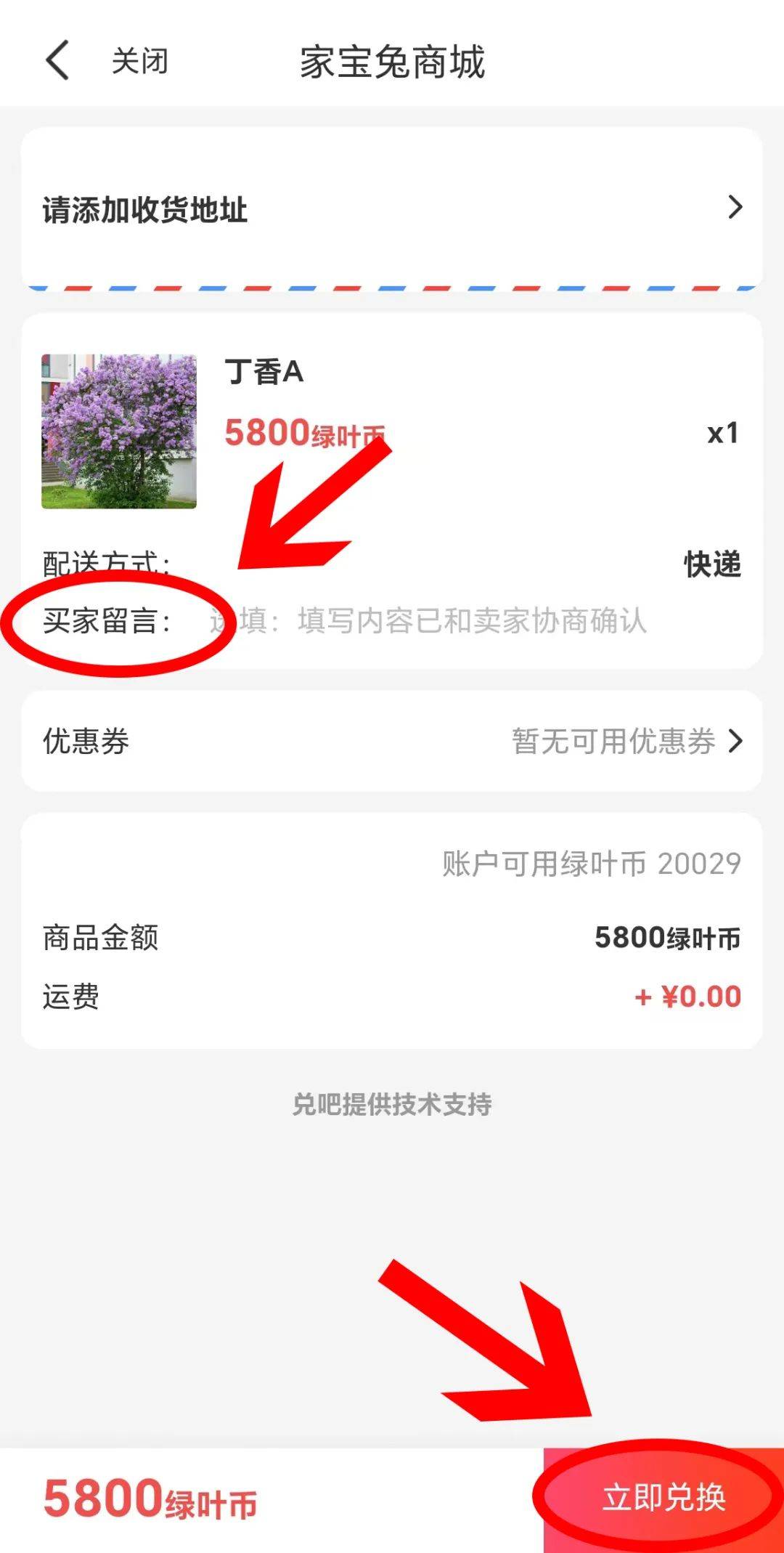Select the x1 quantity indicator

click(x=724, y=432)
